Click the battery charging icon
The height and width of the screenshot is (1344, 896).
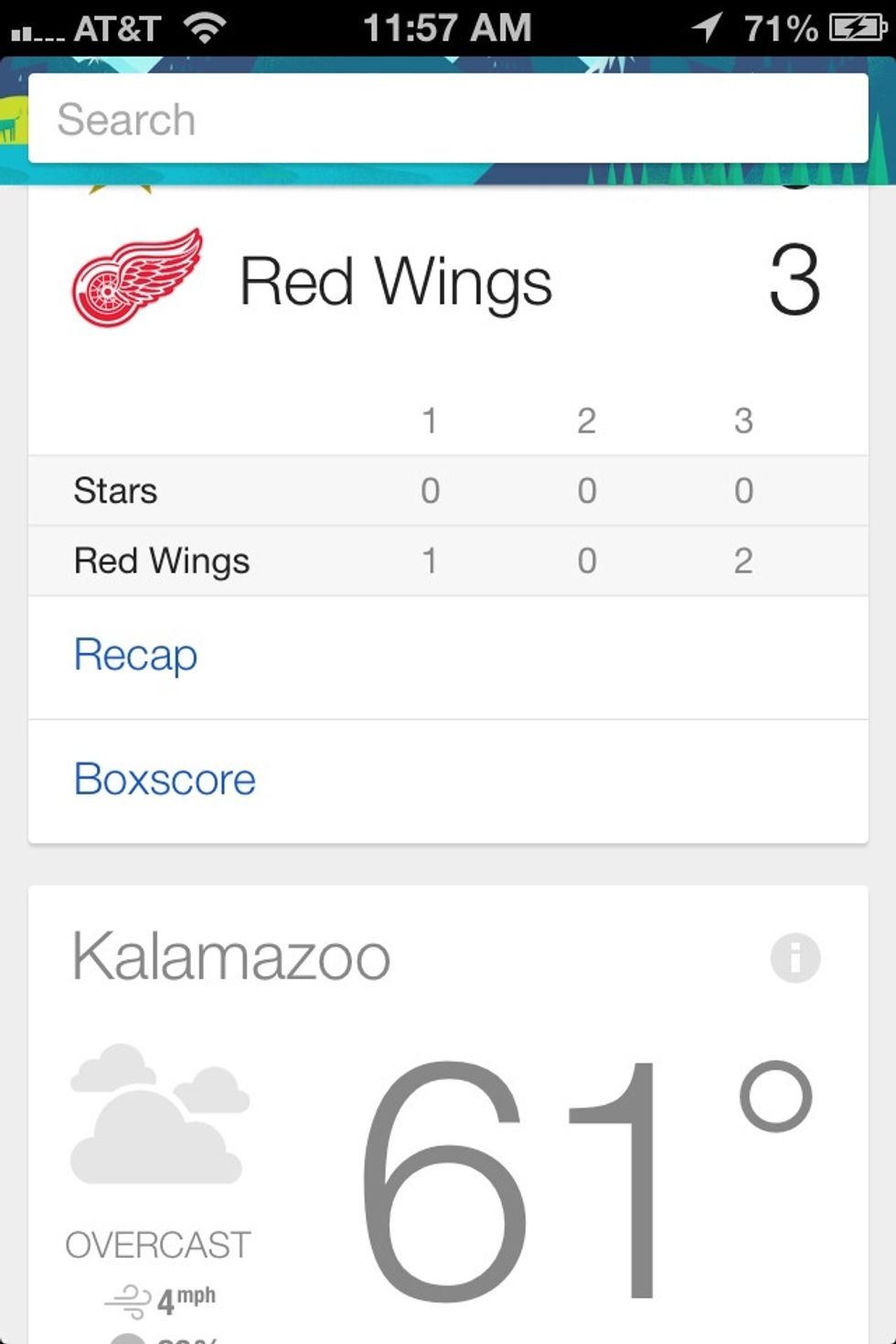point(853,26)
